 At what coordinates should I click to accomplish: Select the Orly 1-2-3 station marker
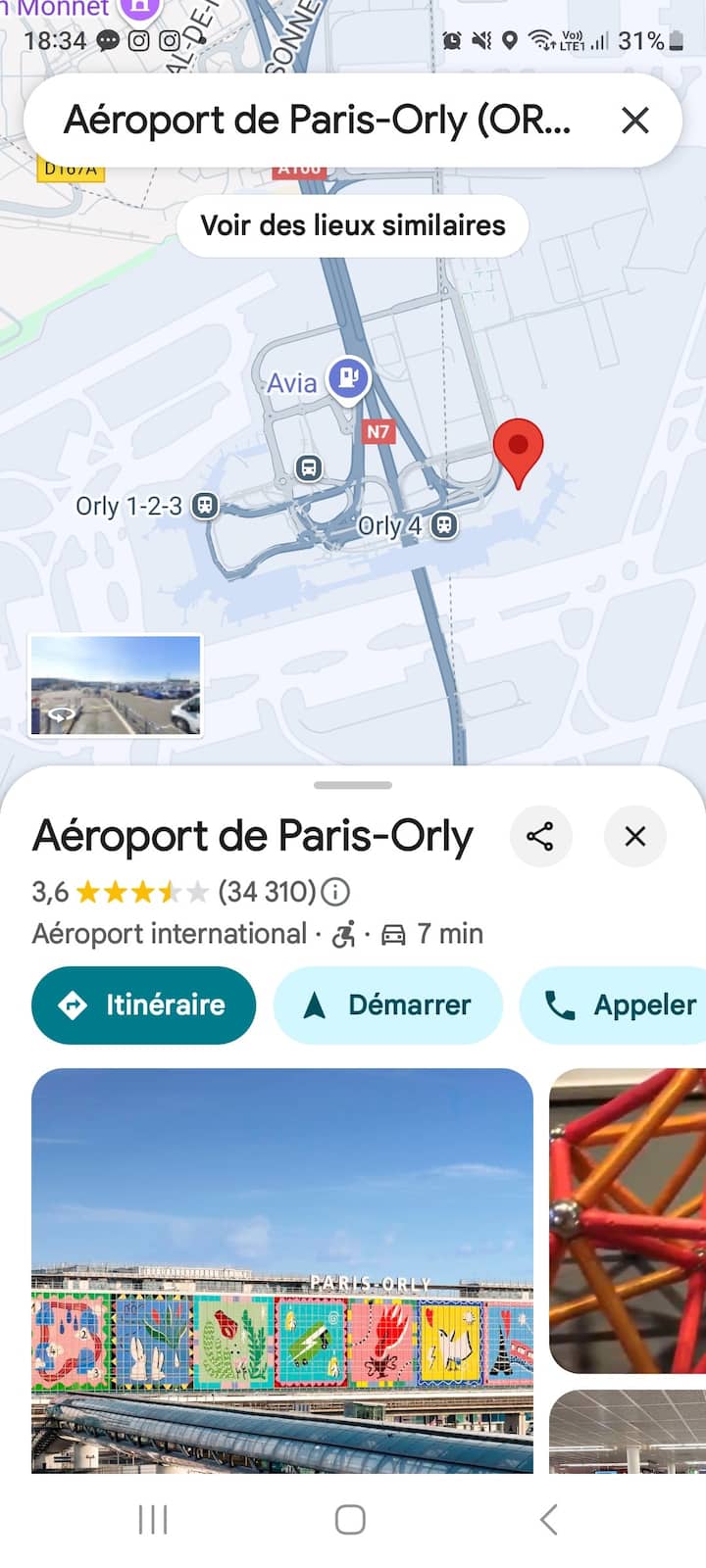point(204,506)
